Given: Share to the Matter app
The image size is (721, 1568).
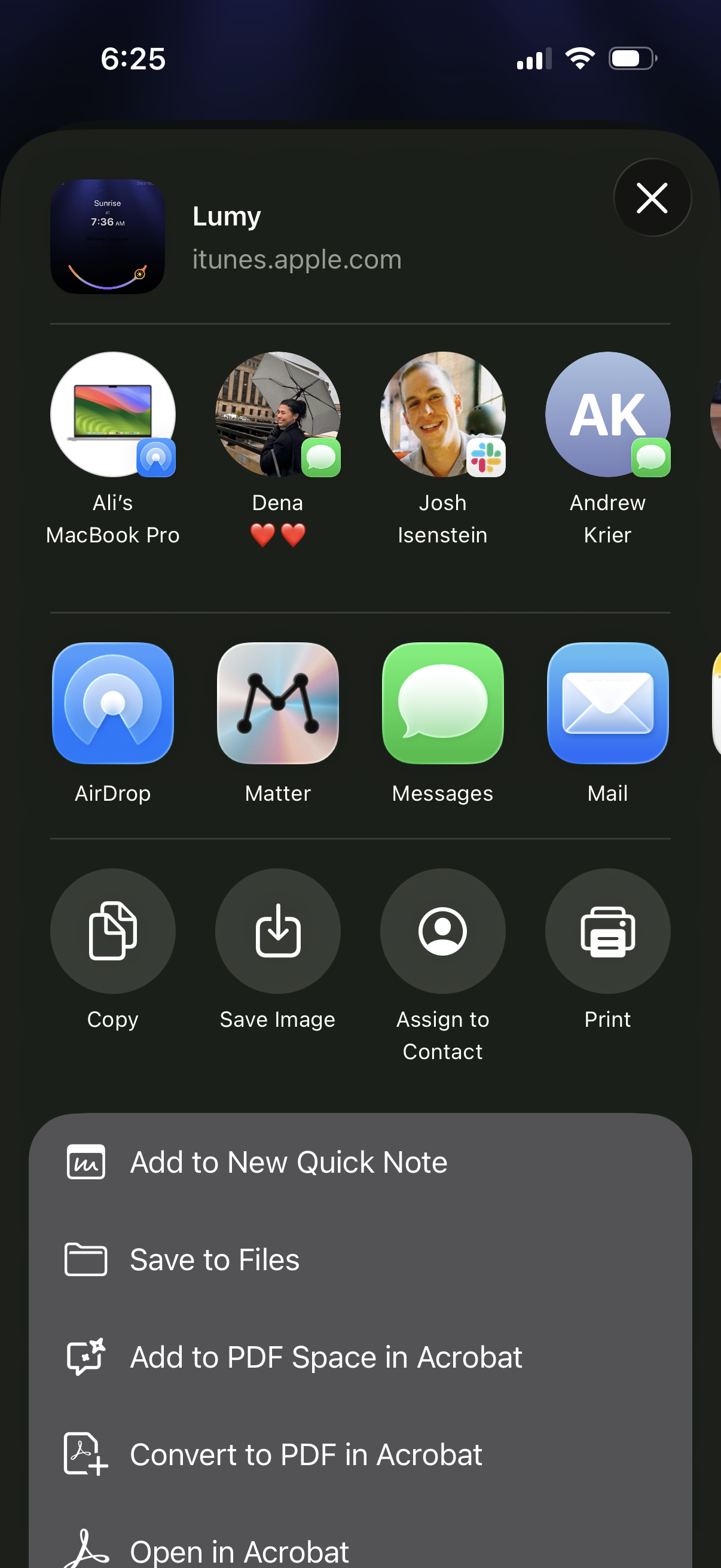Looking at the screenshot, I should coord(278,704).
